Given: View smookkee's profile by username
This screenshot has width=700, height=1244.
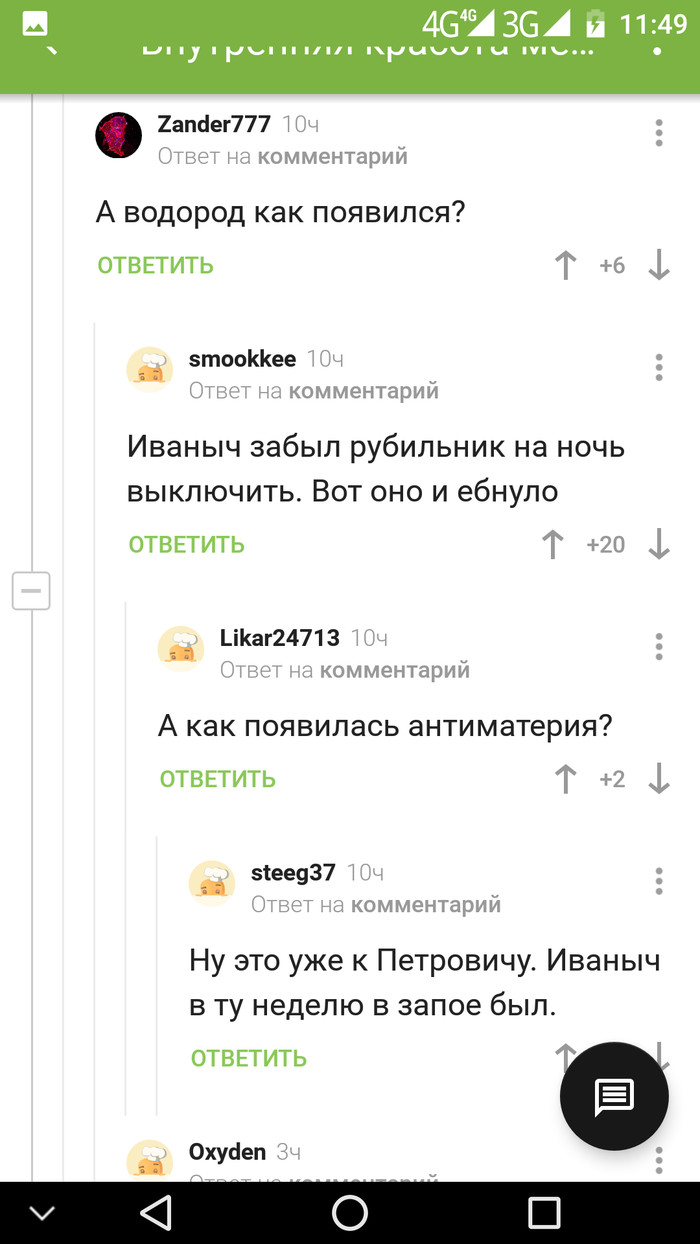Looking at the screenshot, I should pyautogui.click(x=242, y=358).
